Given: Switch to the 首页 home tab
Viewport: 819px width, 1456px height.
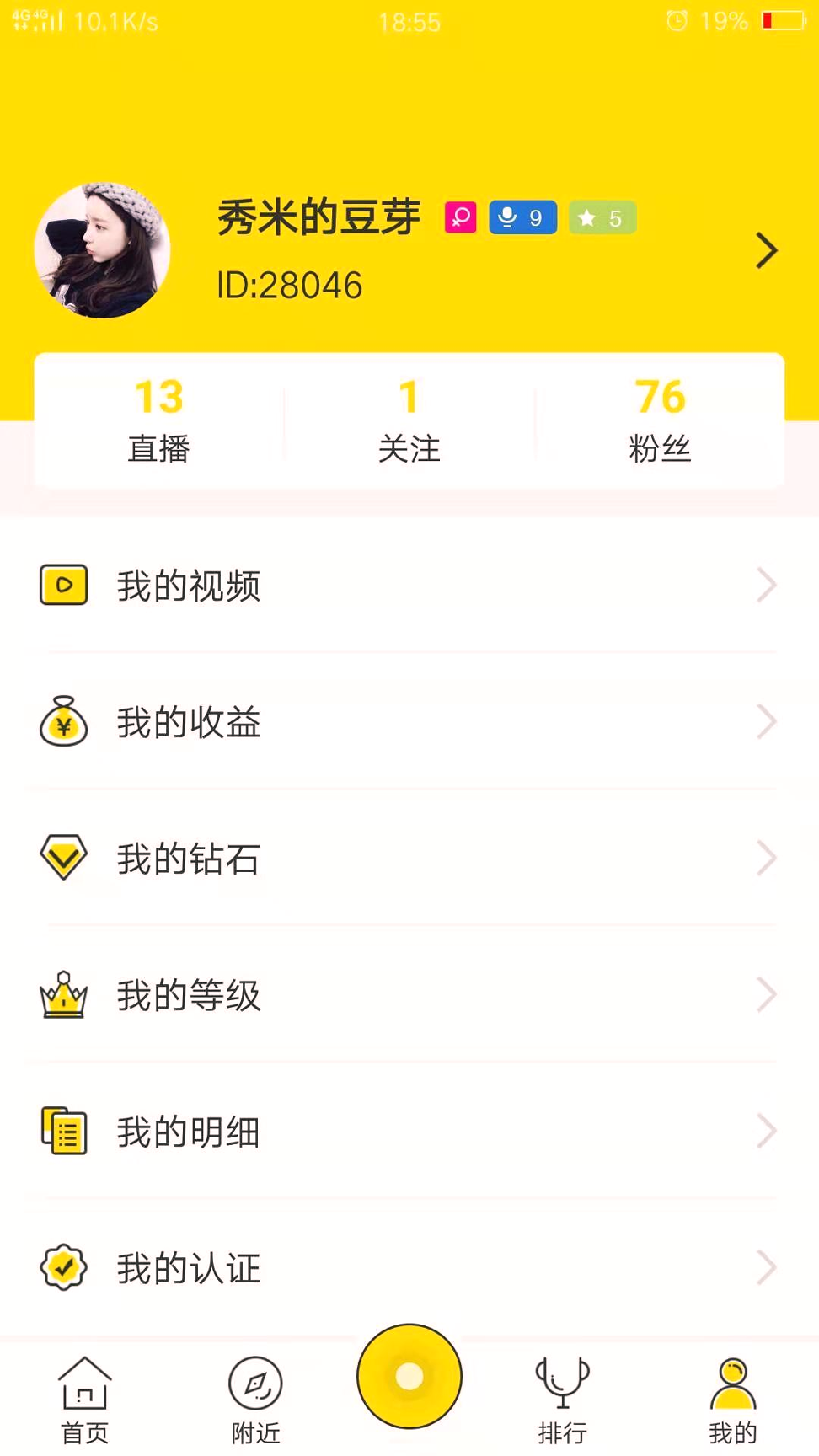Looking at the screenshot, I should coord(85,1399).
